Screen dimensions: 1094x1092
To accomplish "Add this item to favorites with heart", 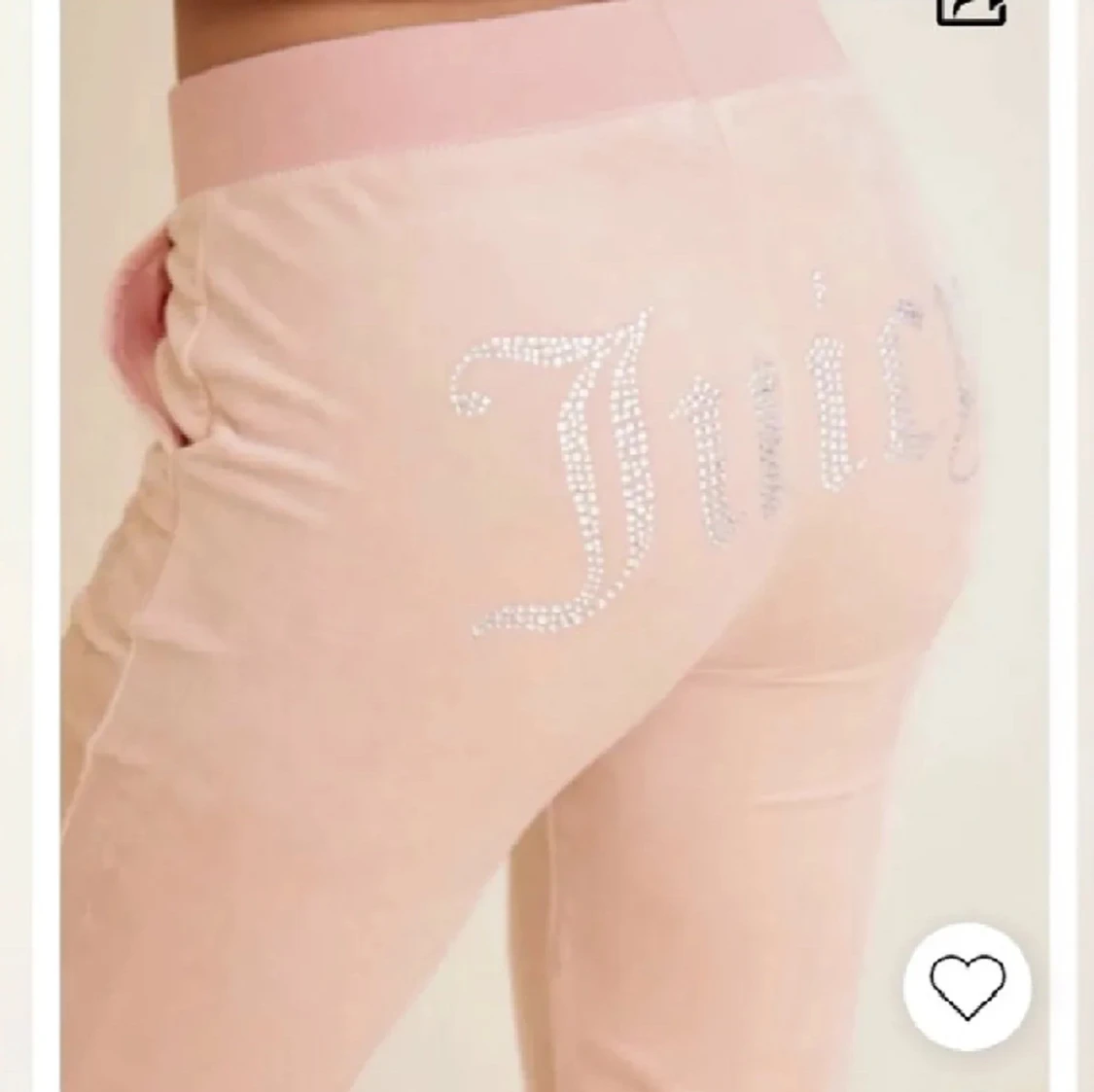I will click(968, 988).
